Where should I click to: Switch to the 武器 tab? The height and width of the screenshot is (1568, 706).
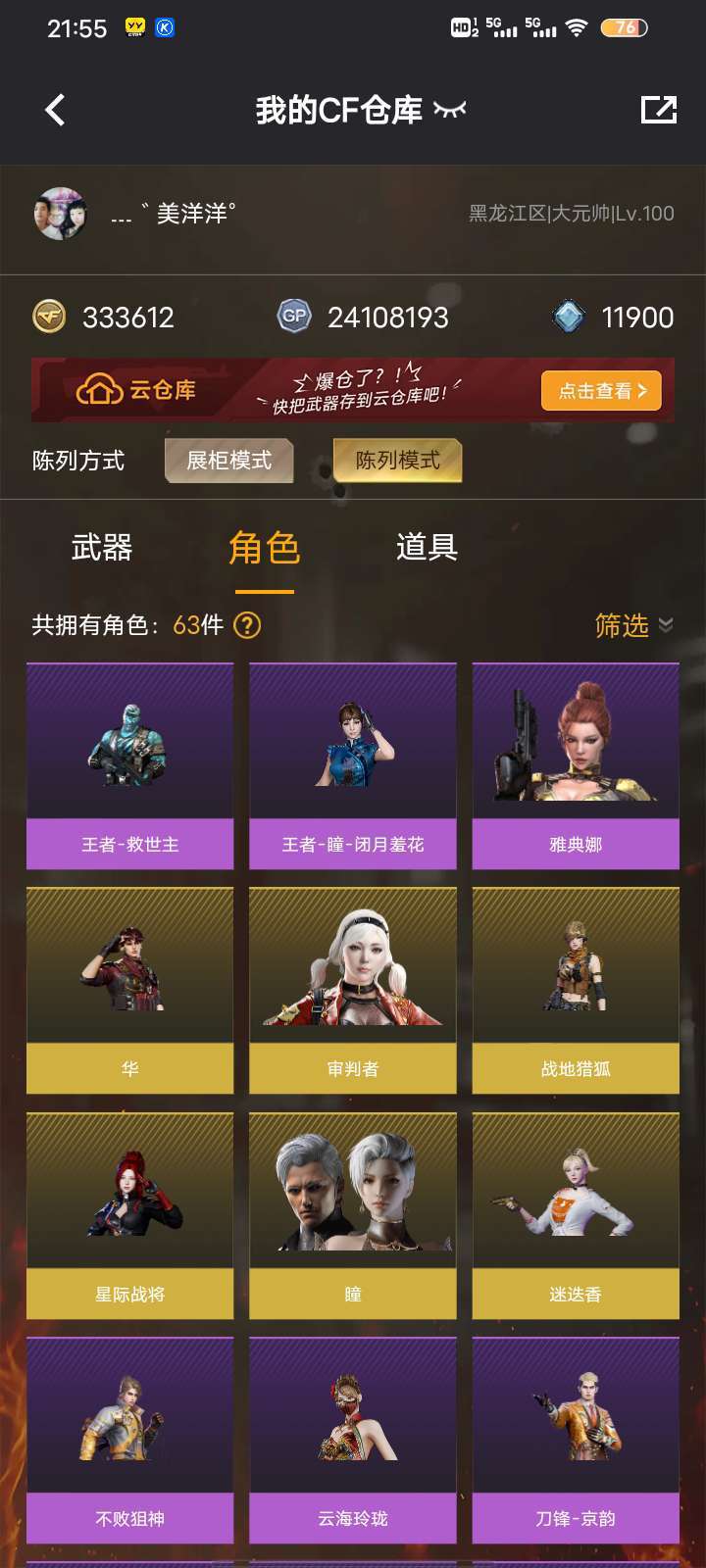pos(102,549)
